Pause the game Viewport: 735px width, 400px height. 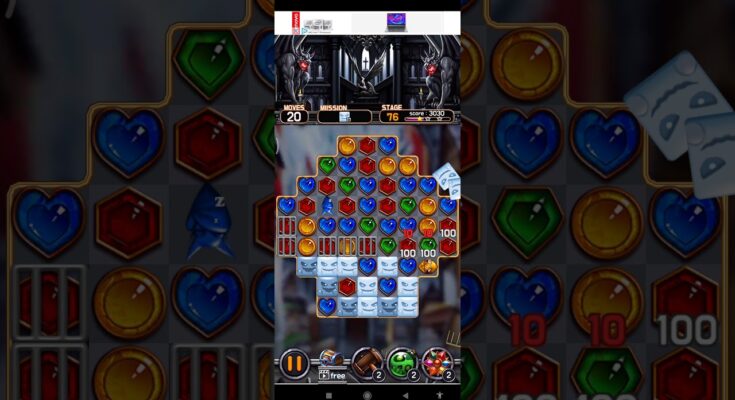tap(294, 363)
